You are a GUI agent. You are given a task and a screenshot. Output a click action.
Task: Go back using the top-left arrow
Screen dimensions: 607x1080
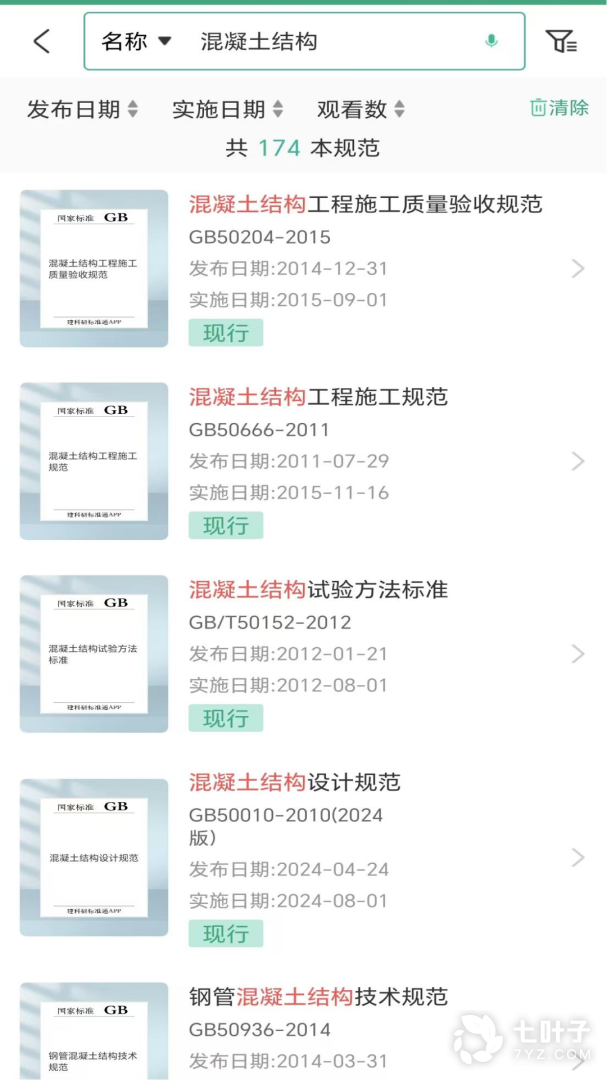pyautogui.click(x=41, y=41)
